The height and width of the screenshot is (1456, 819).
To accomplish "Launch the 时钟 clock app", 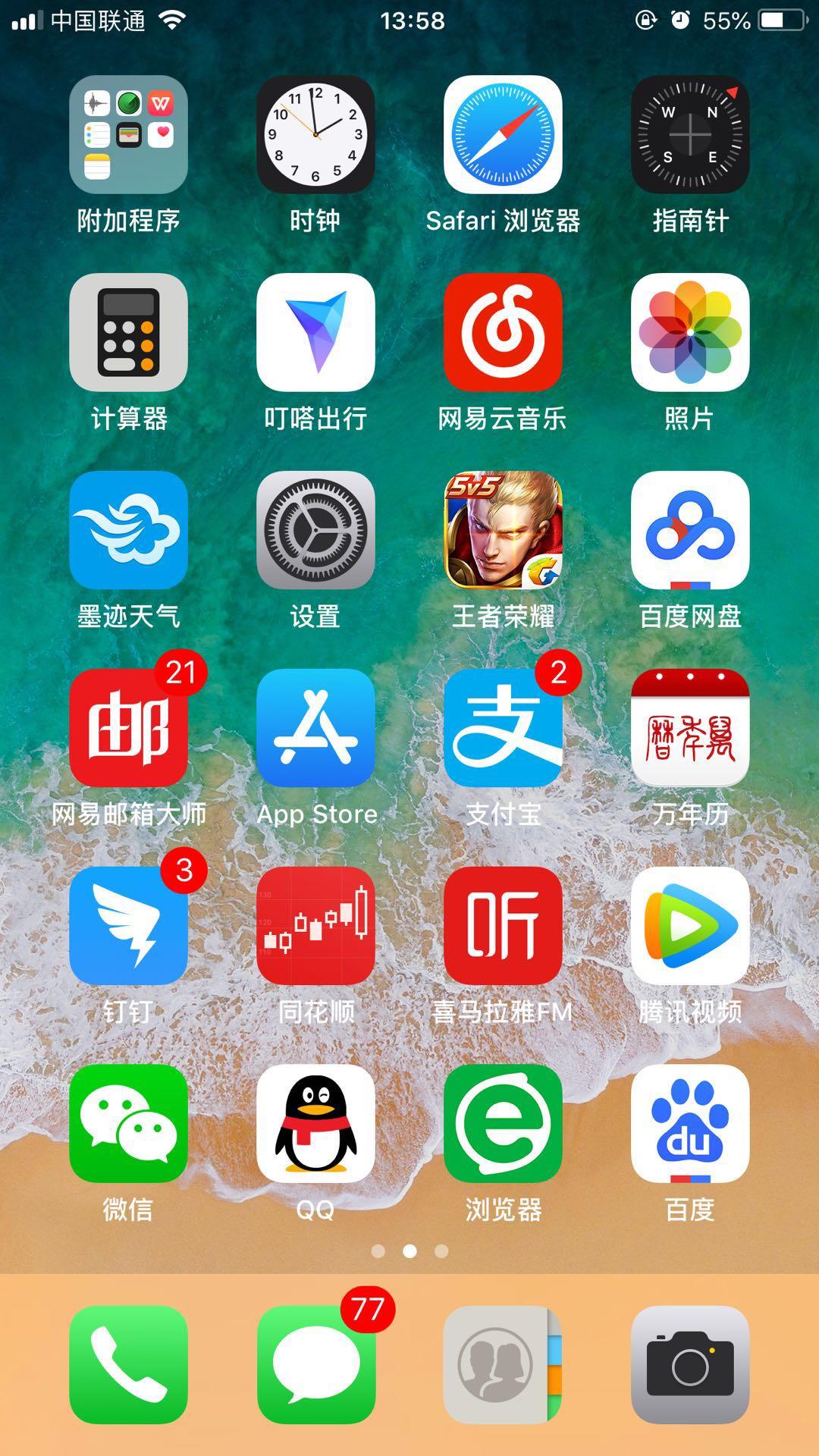I will point(315,134).
